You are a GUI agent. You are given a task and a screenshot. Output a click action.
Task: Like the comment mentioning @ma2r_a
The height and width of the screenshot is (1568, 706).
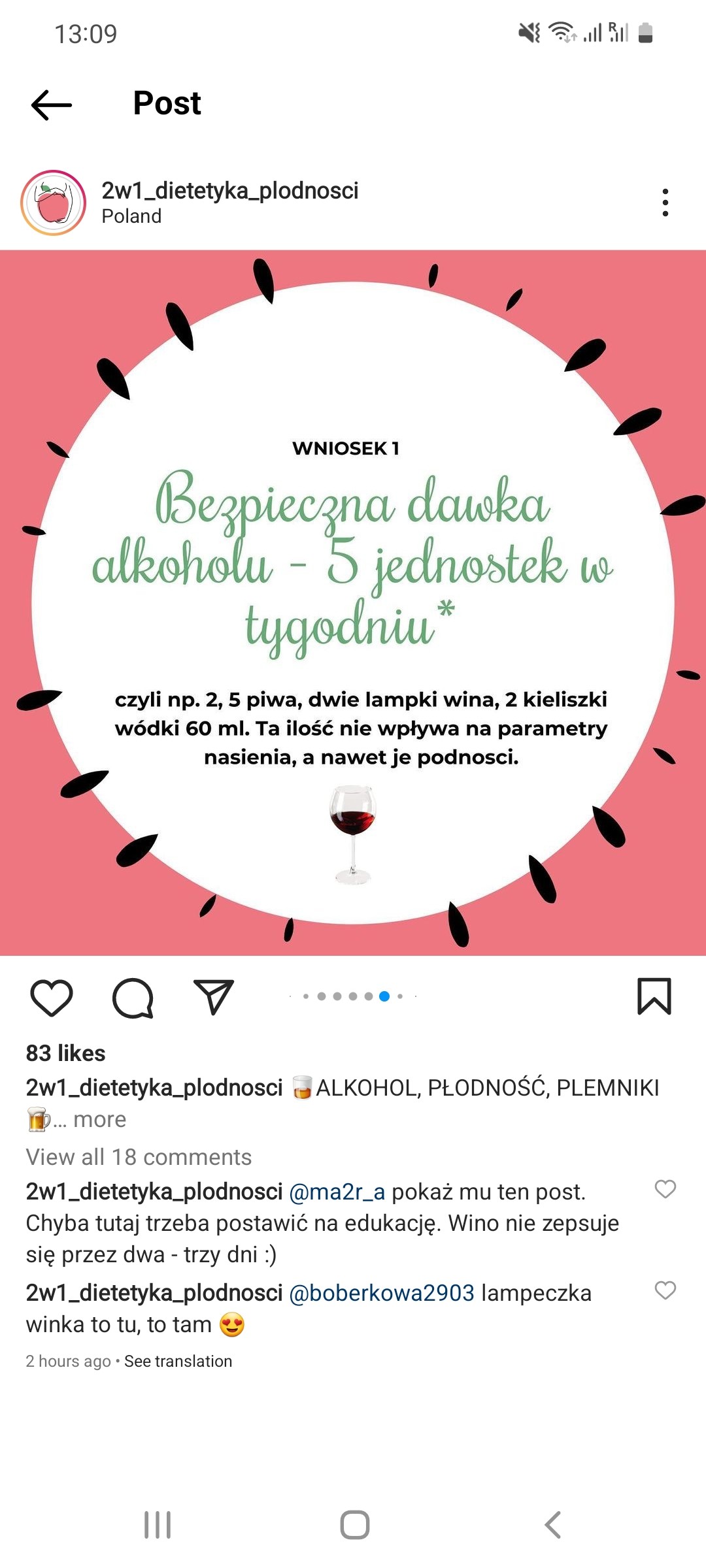665,1189
